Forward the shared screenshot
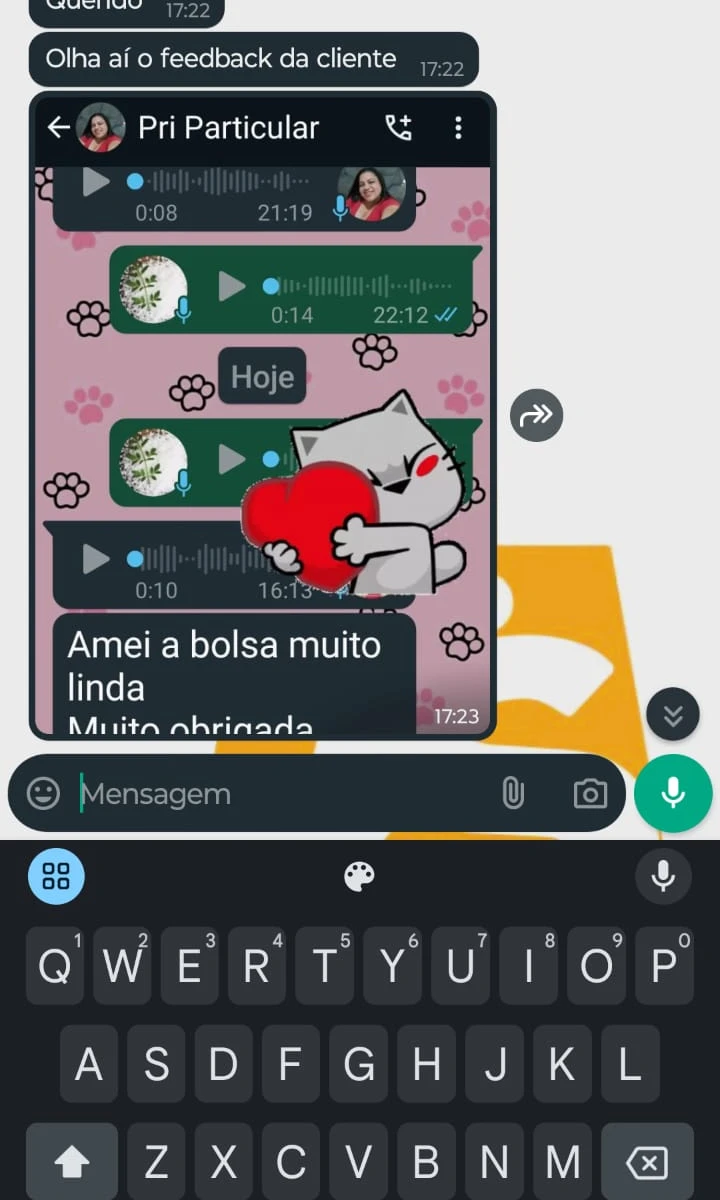Screen dimensions: 720x1200 536,415
